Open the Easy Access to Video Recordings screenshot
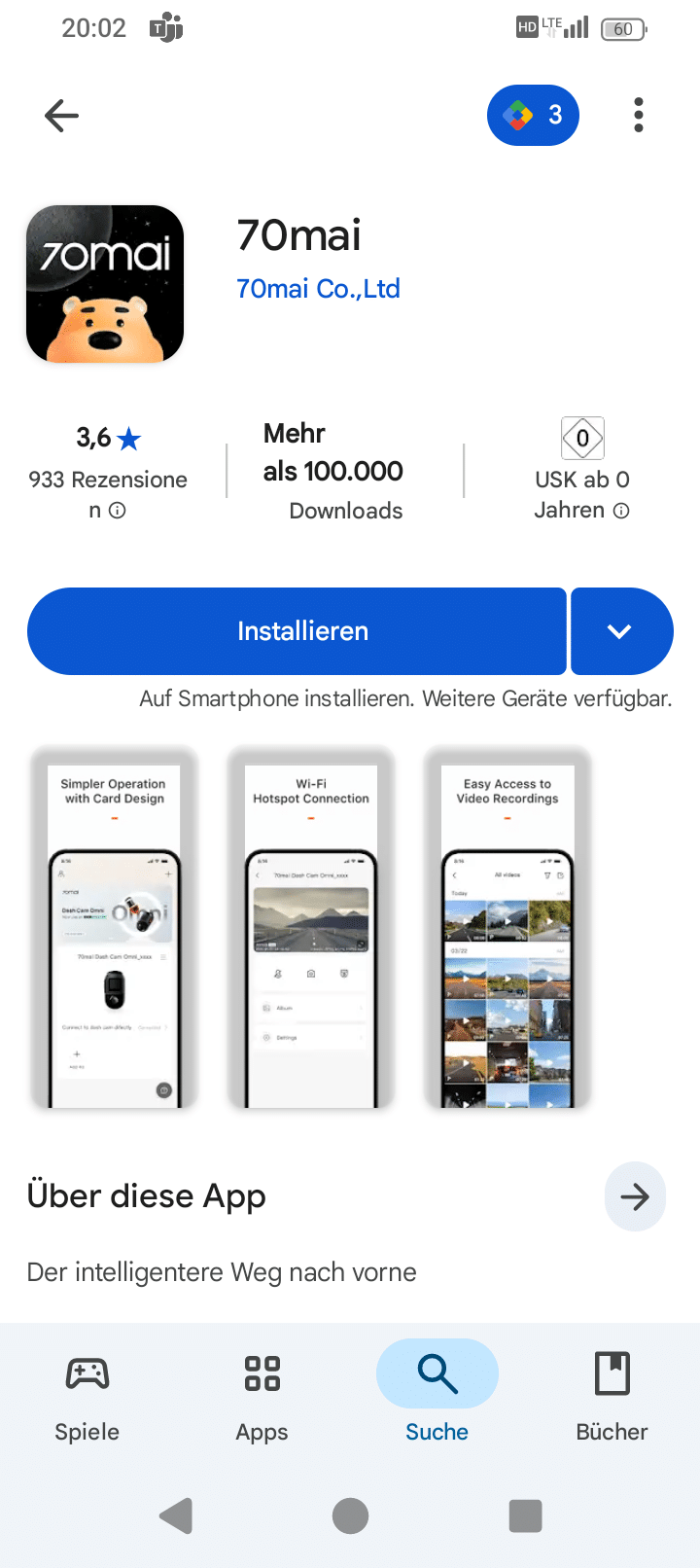700x1568 pixels. point(507,927)
